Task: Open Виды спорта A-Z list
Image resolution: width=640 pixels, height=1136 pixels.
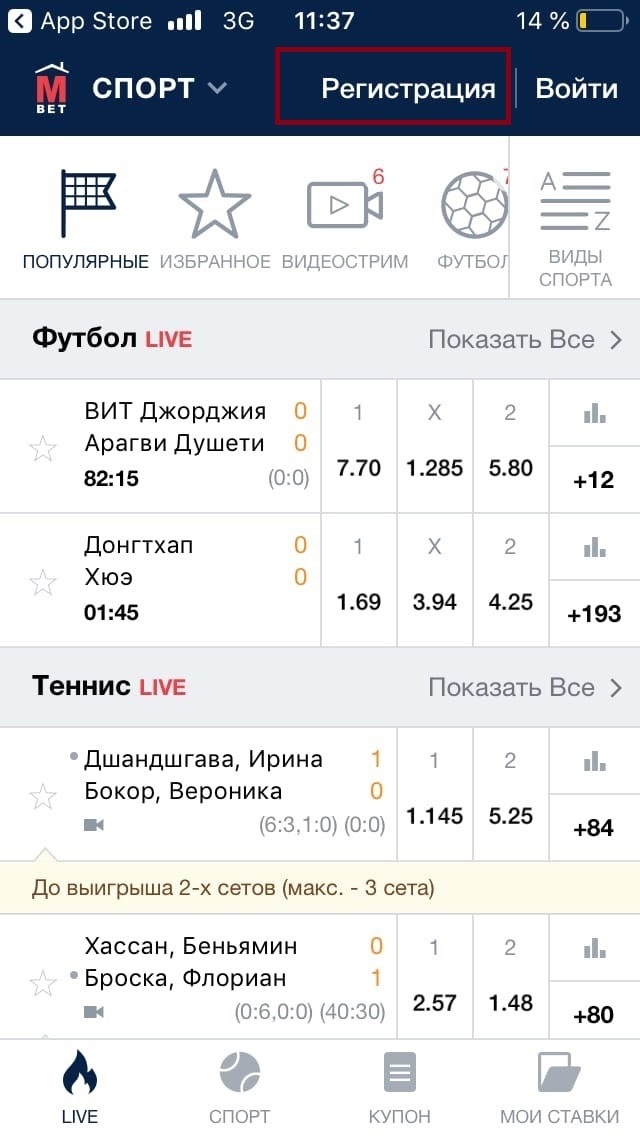Action: tap(575, 229)
